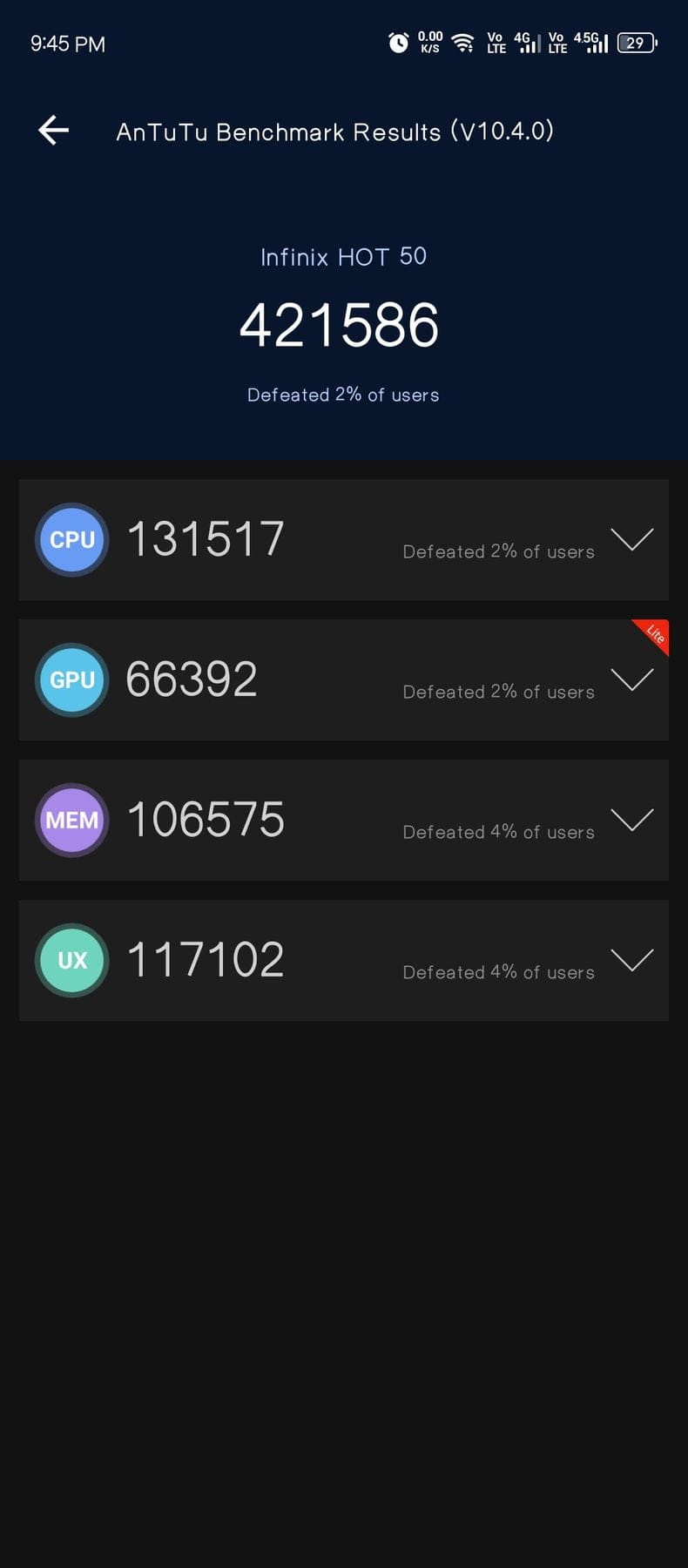This screenshot has height=1568, width=688.
Task: Expand the MEM score details
Action: point(632,820)
